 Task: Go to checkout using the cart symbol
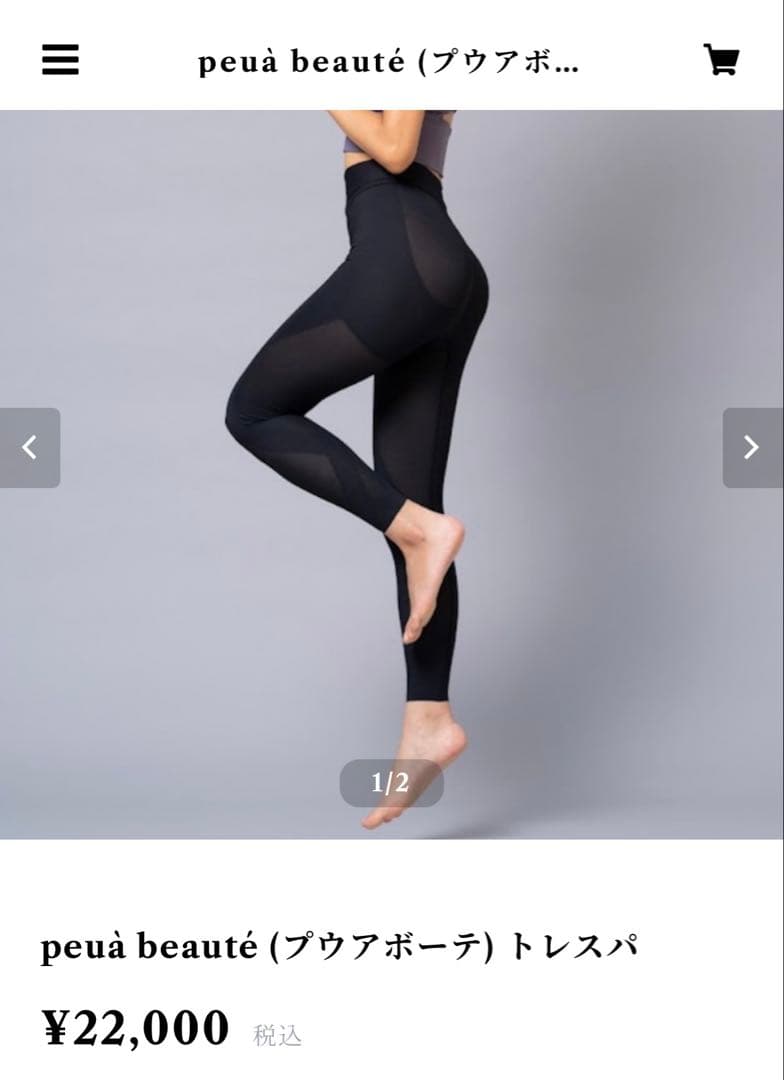click(721, 60)
